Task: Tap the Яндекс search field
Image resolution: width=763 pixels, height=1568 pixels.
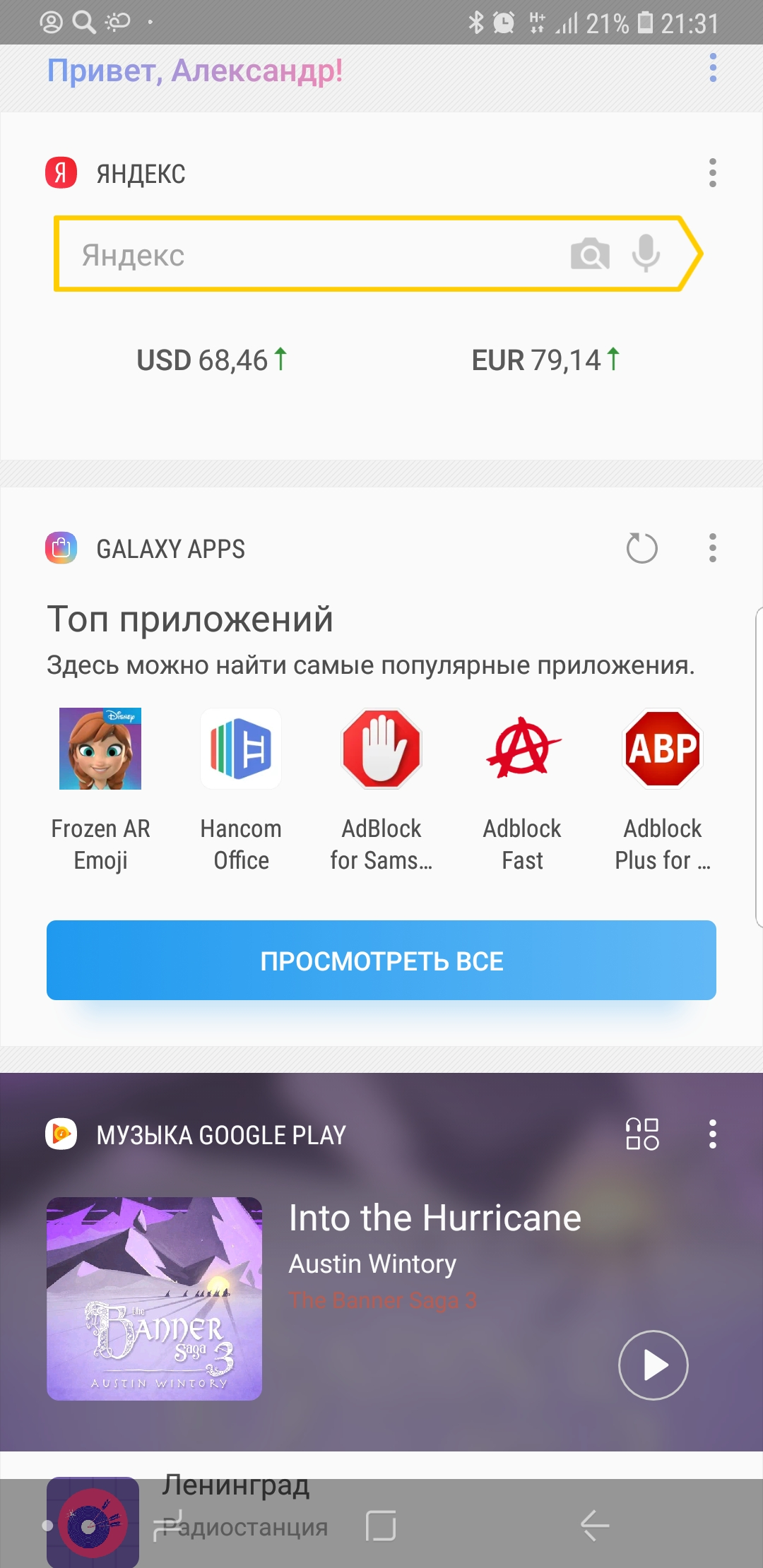Action: coord(311,254)
